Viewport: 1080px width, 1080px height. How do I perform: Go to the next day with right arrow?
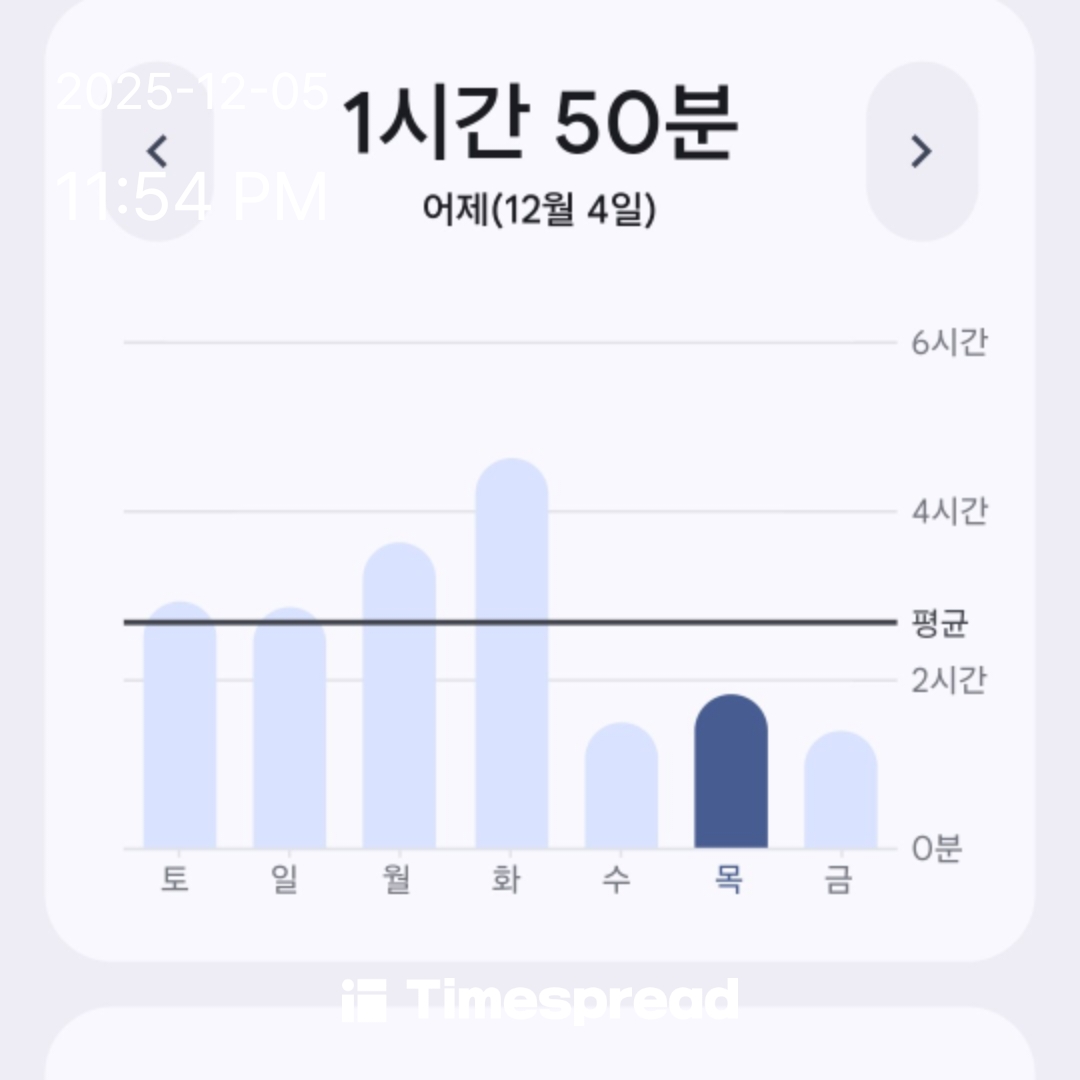(x=921, y=152)
